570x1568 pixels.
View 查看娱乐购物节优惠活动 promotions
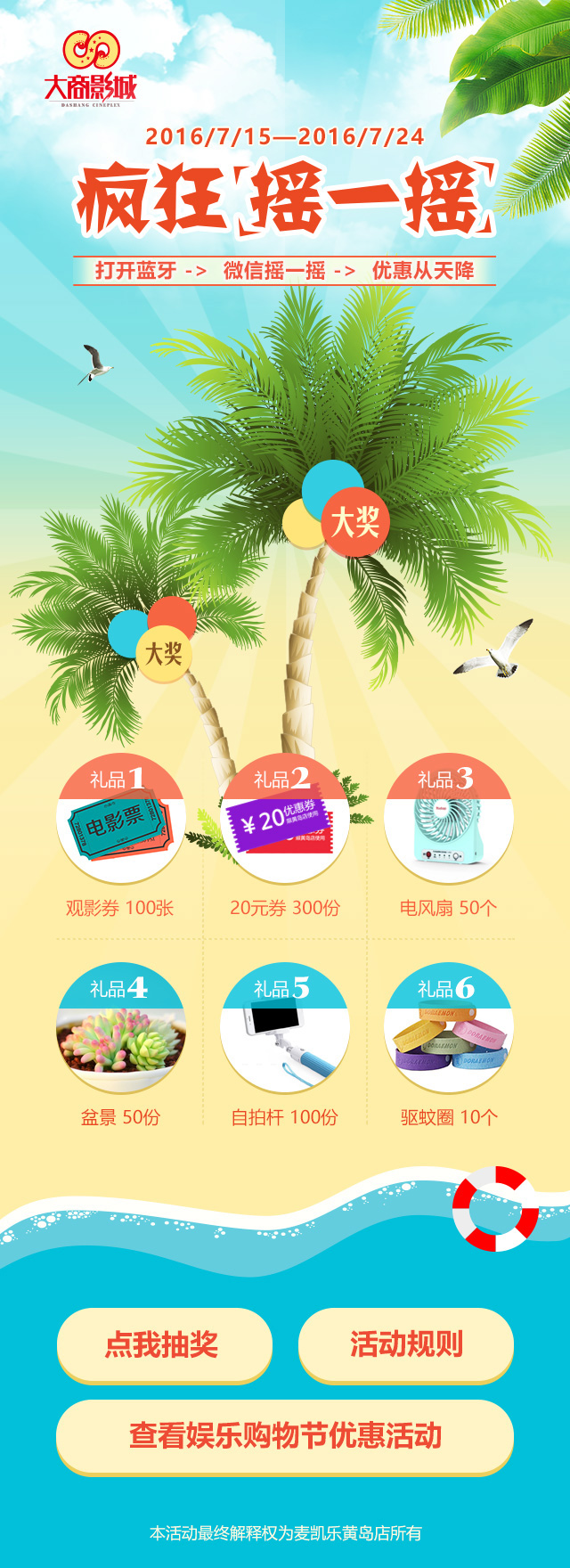[x=285, y=1435]
